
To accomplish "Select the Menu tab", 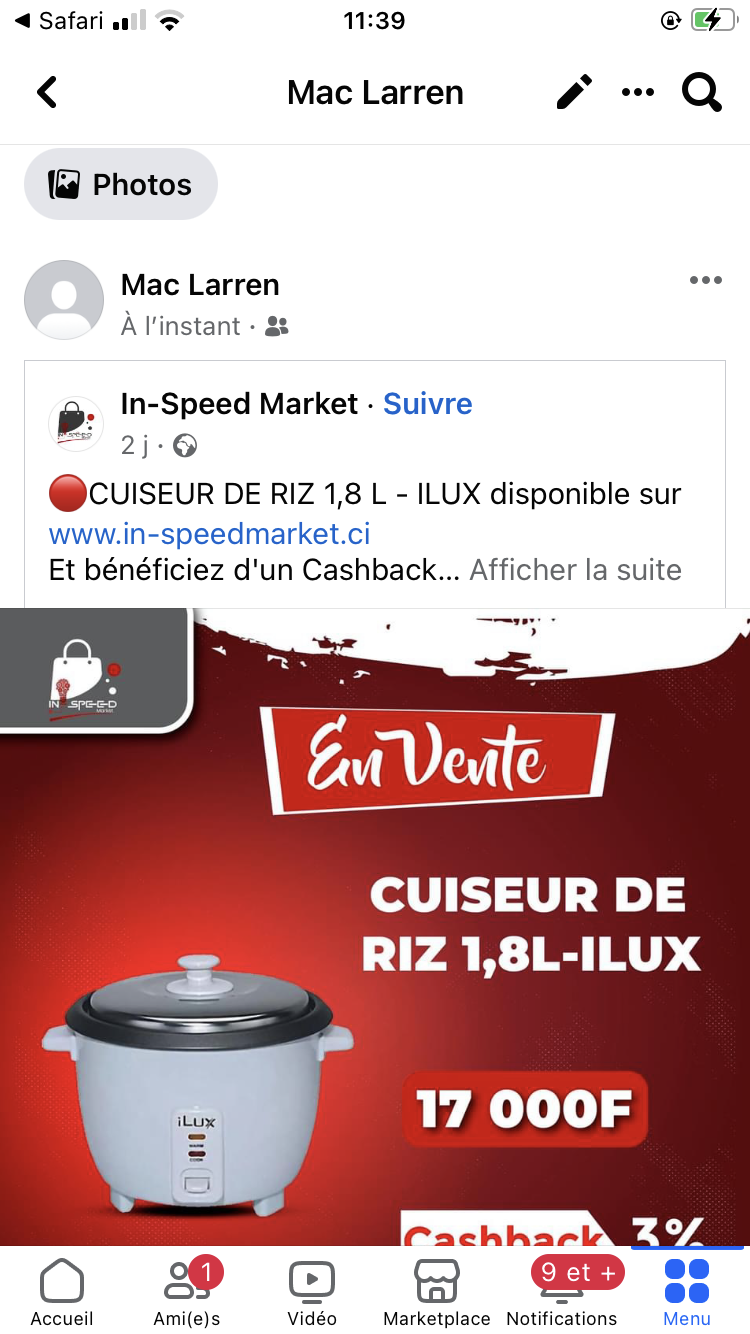I will 687,1291.
